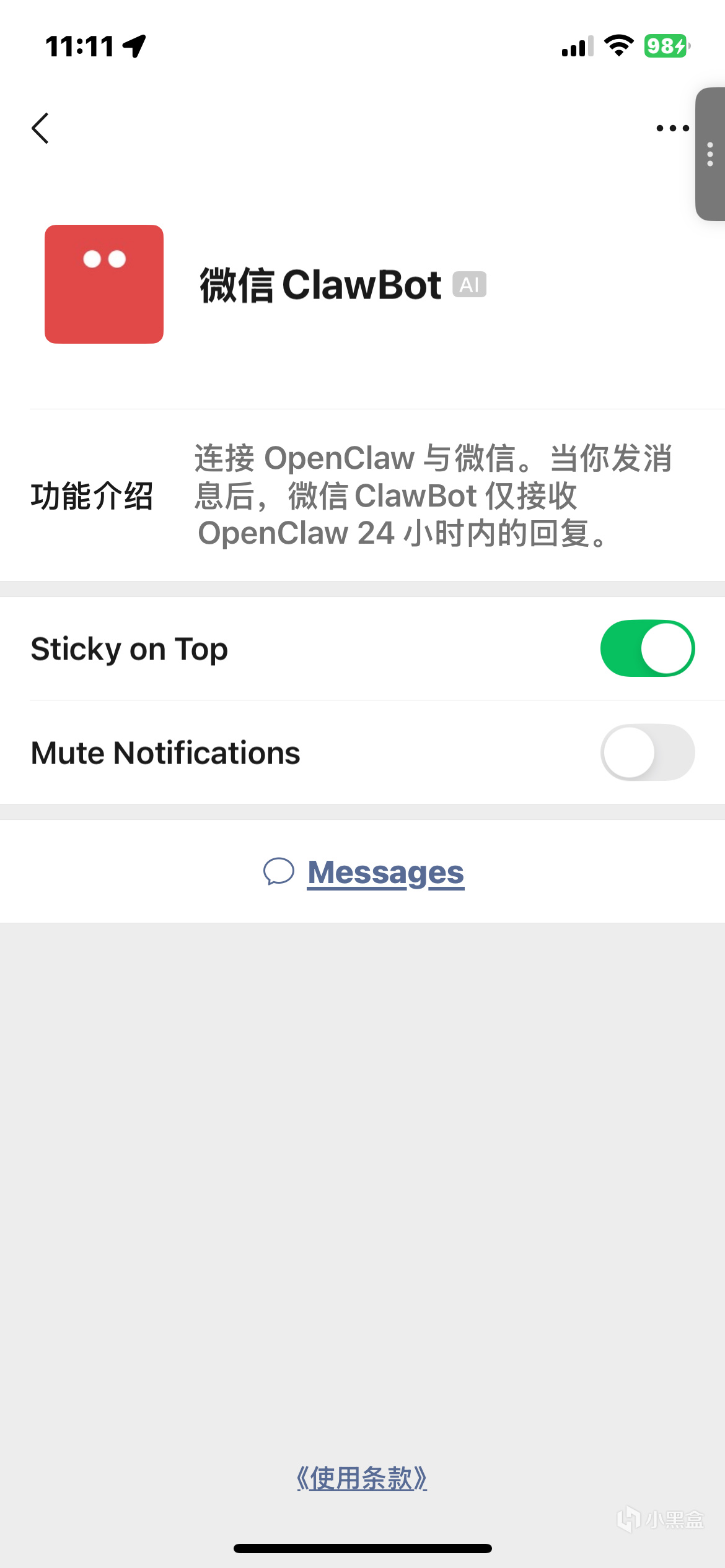Turn off Sticky on Top

click(647, 648)
